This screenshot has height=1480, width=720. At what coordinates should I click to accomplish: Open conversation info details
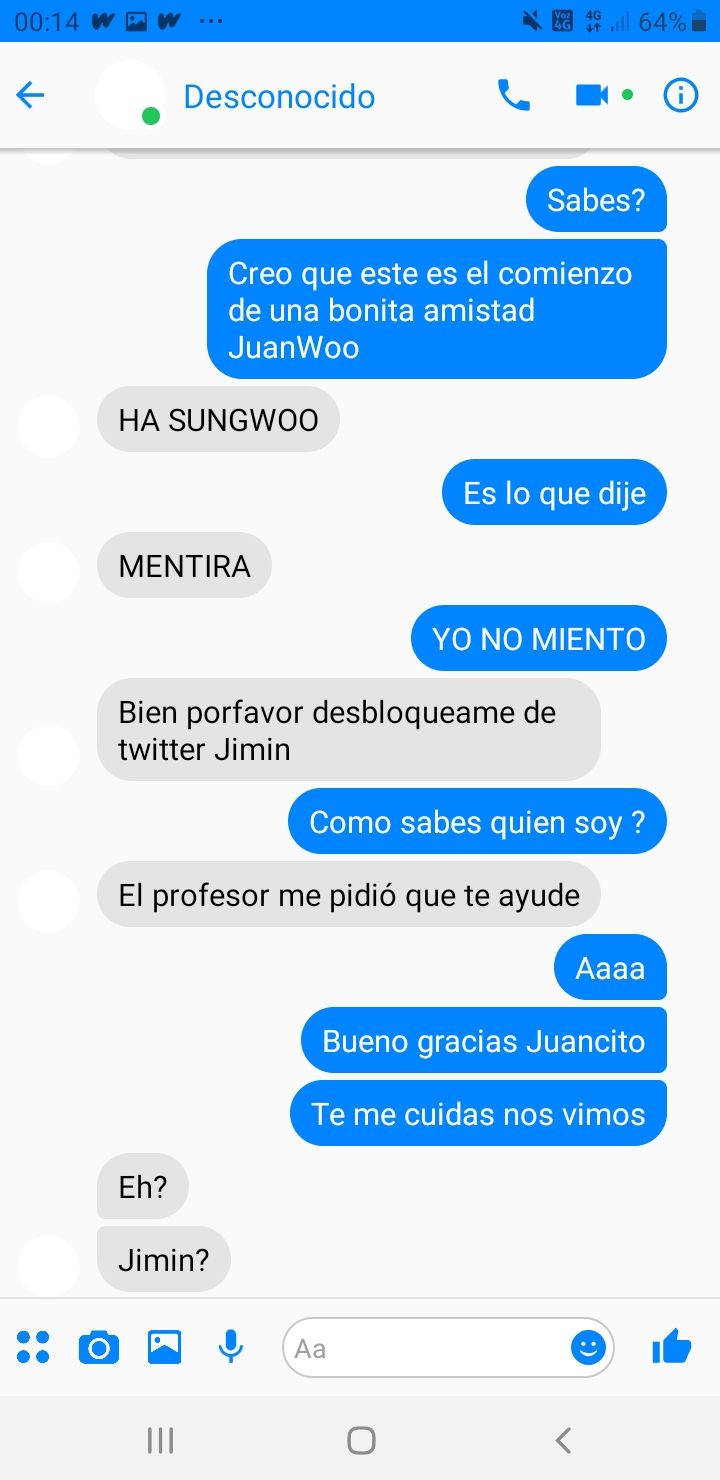click(681, 96)
